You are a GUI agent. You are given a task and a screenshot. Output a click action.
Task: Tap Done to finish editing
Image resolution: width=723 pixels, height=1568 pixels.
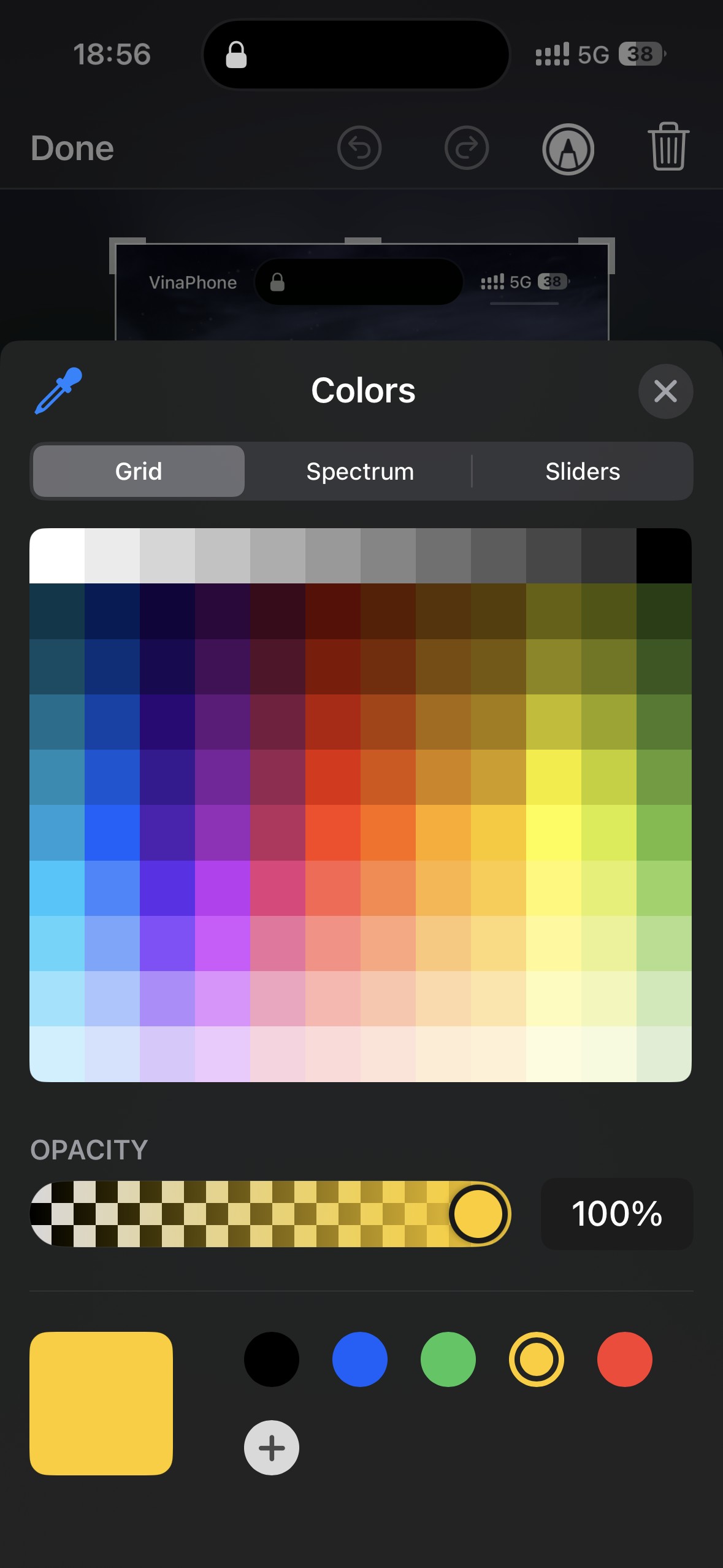(72, 148)
